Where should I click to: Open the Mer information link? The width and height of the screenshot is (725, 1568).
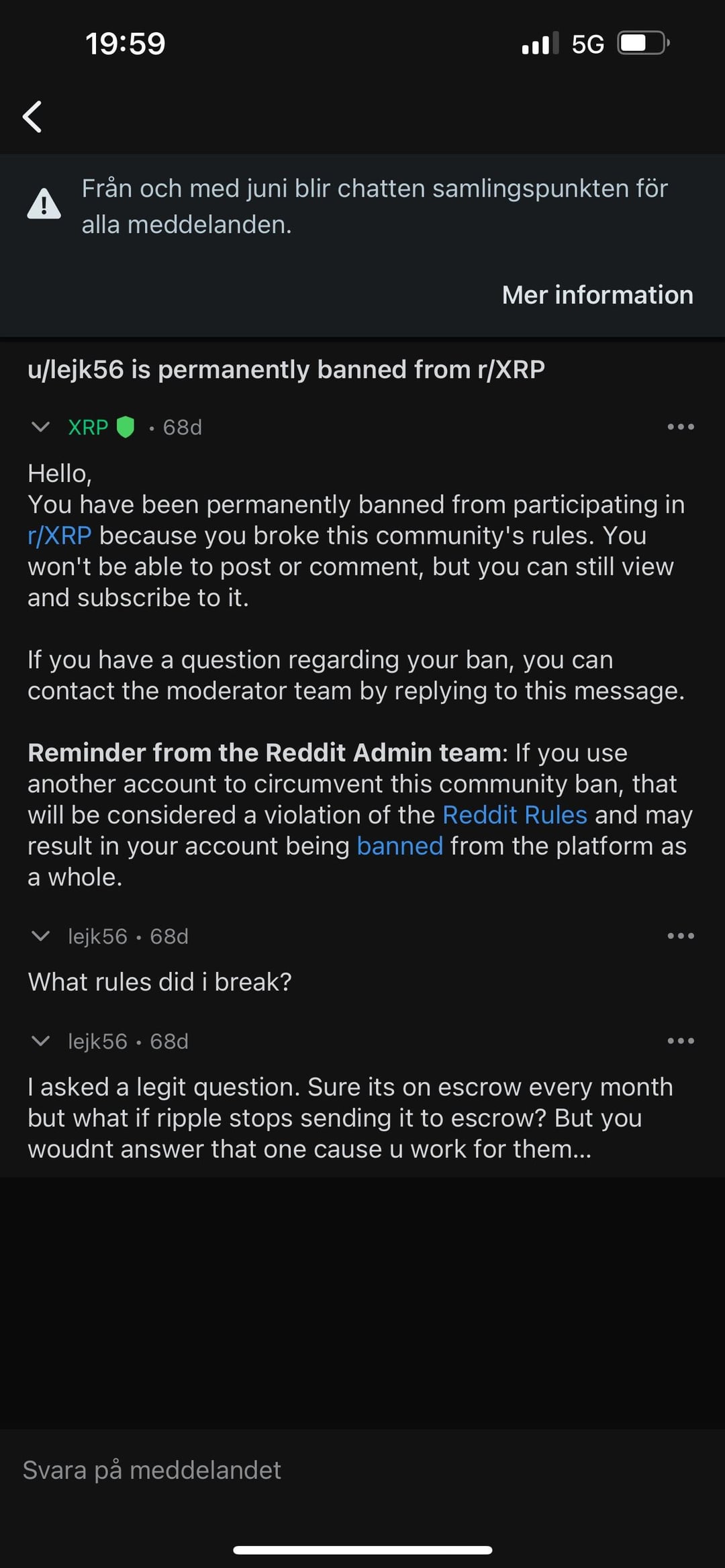597,295
